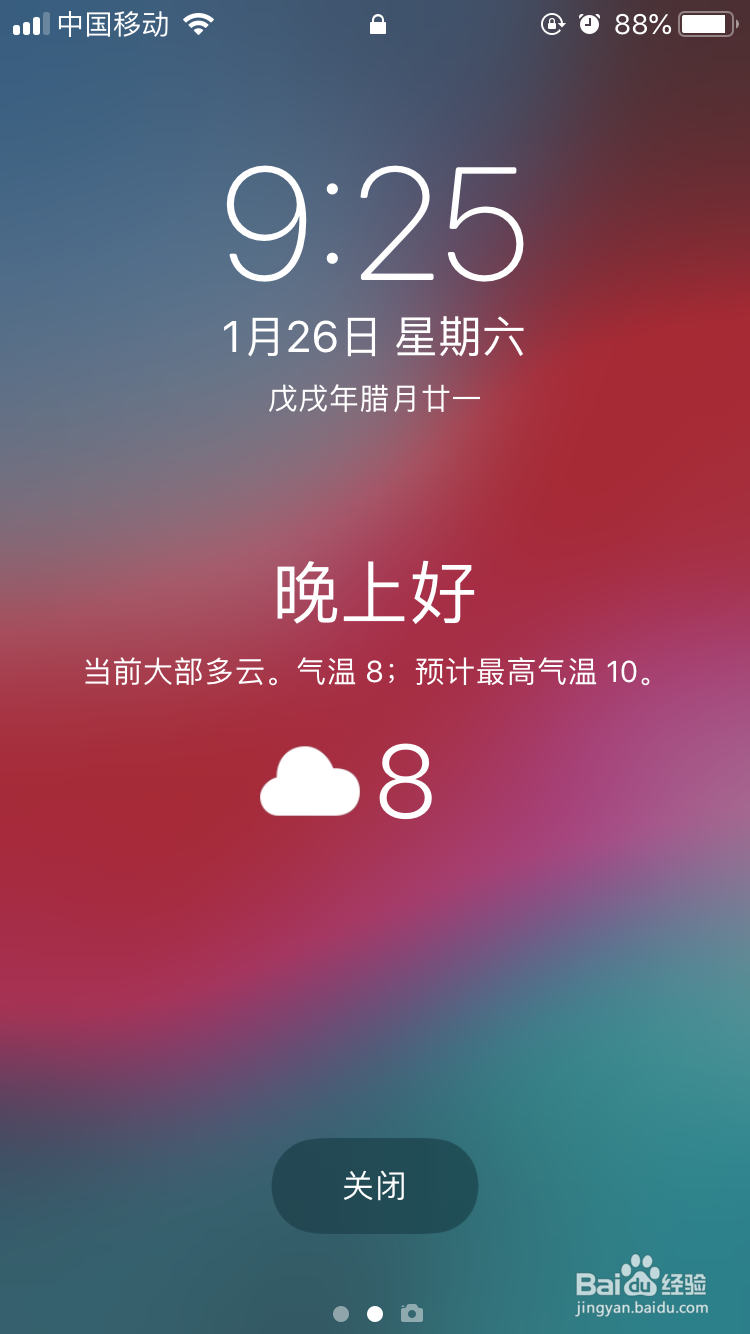The height and width of the screenshot is (1334, 750).
Task: Tap the lunar date 戊戌年腊月廿一
Action: [x=375, y=397]
